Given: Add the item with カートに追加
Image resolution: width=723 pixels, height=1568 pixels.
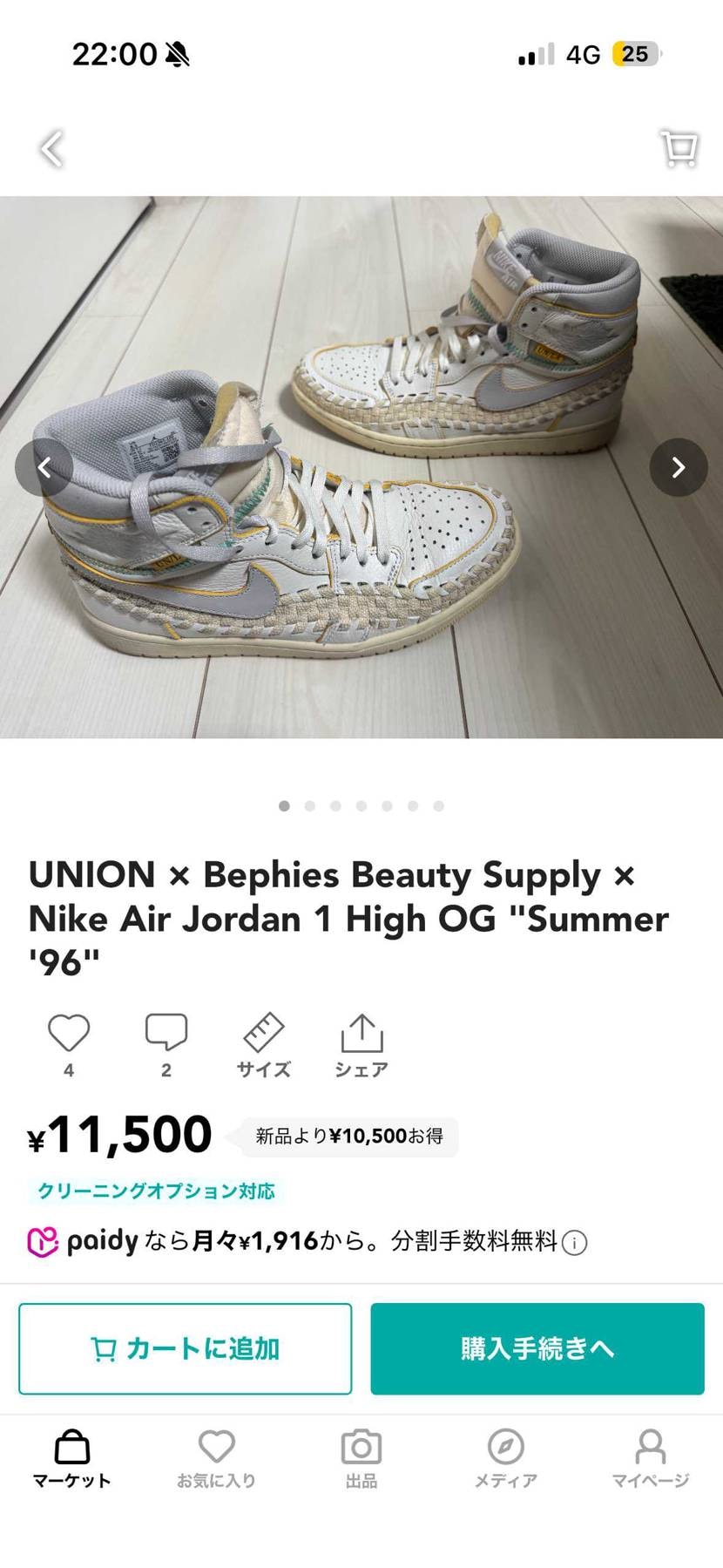Looking at the screenshot, I should click(186, 1348).
